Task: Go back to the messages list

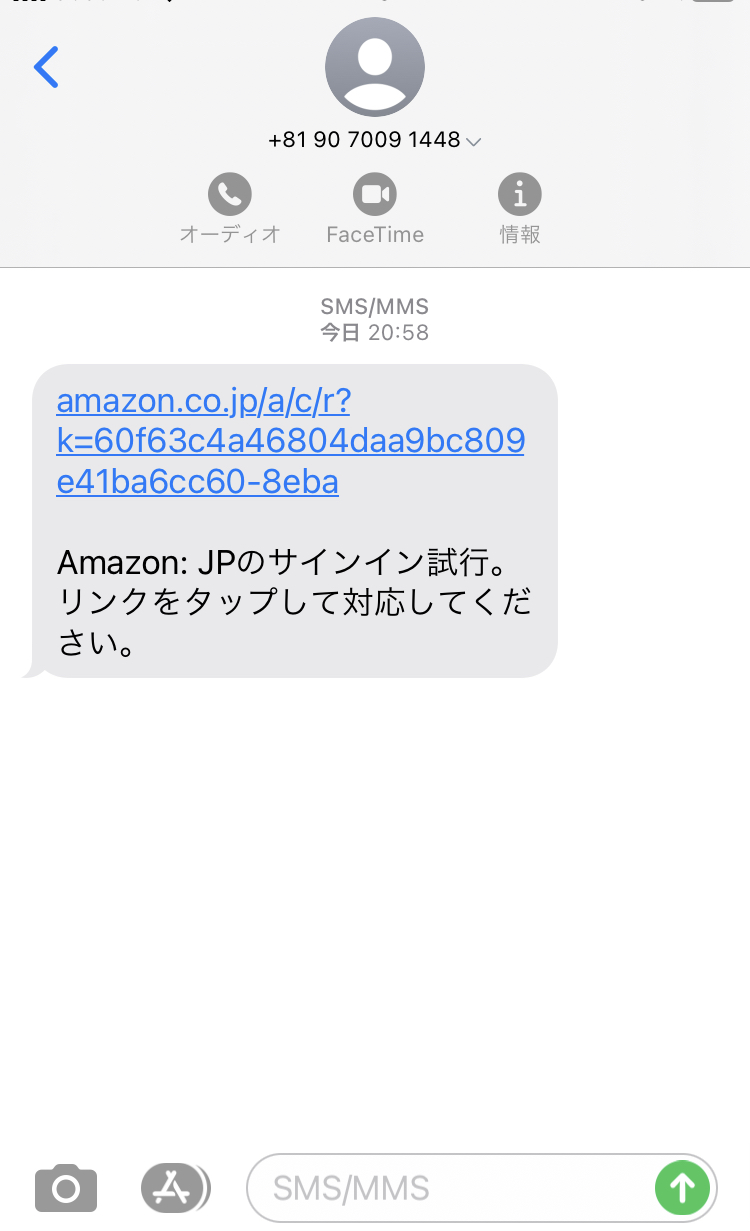Action: [46, 67]
